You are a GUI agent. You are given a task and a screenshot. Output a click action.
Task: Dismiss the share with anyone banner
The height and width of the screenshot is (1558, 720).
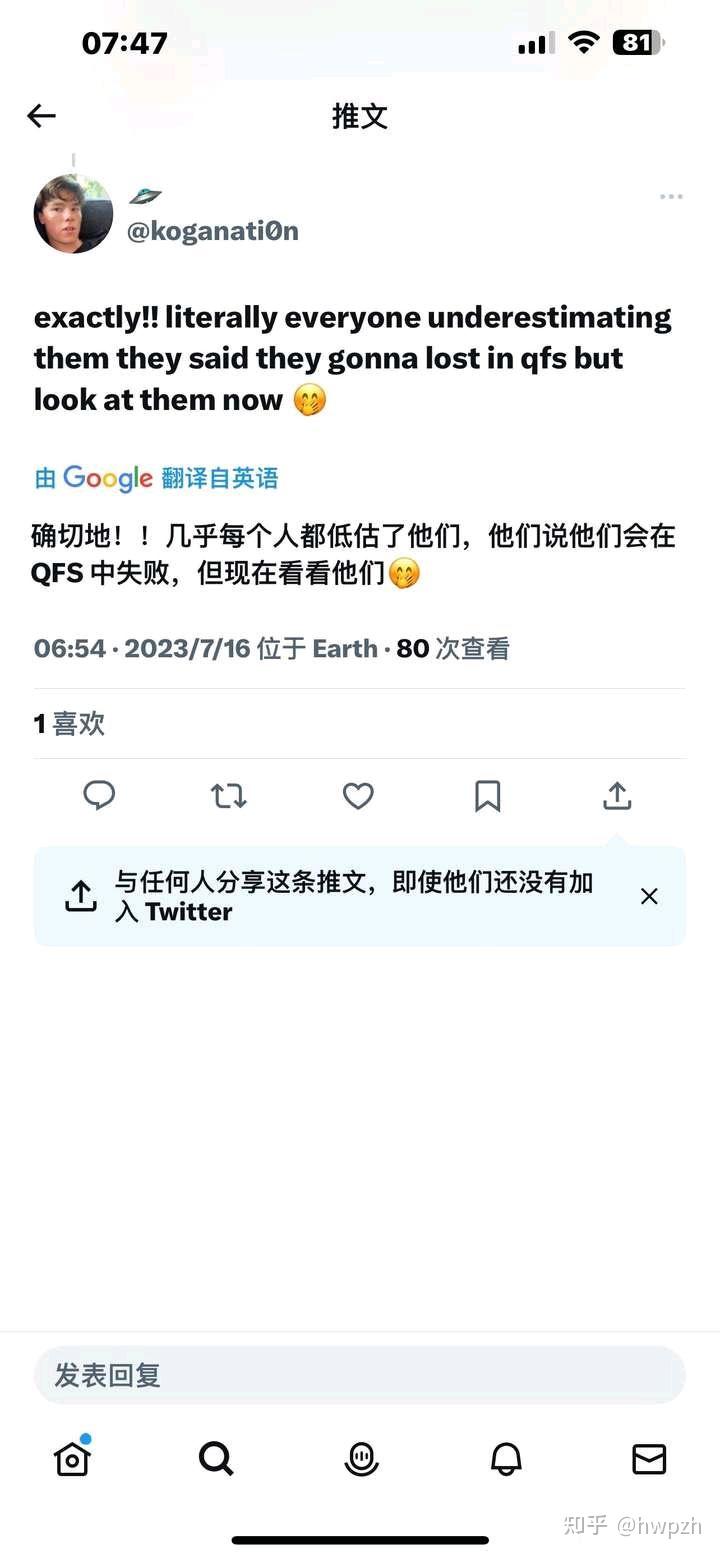[649, 896]
